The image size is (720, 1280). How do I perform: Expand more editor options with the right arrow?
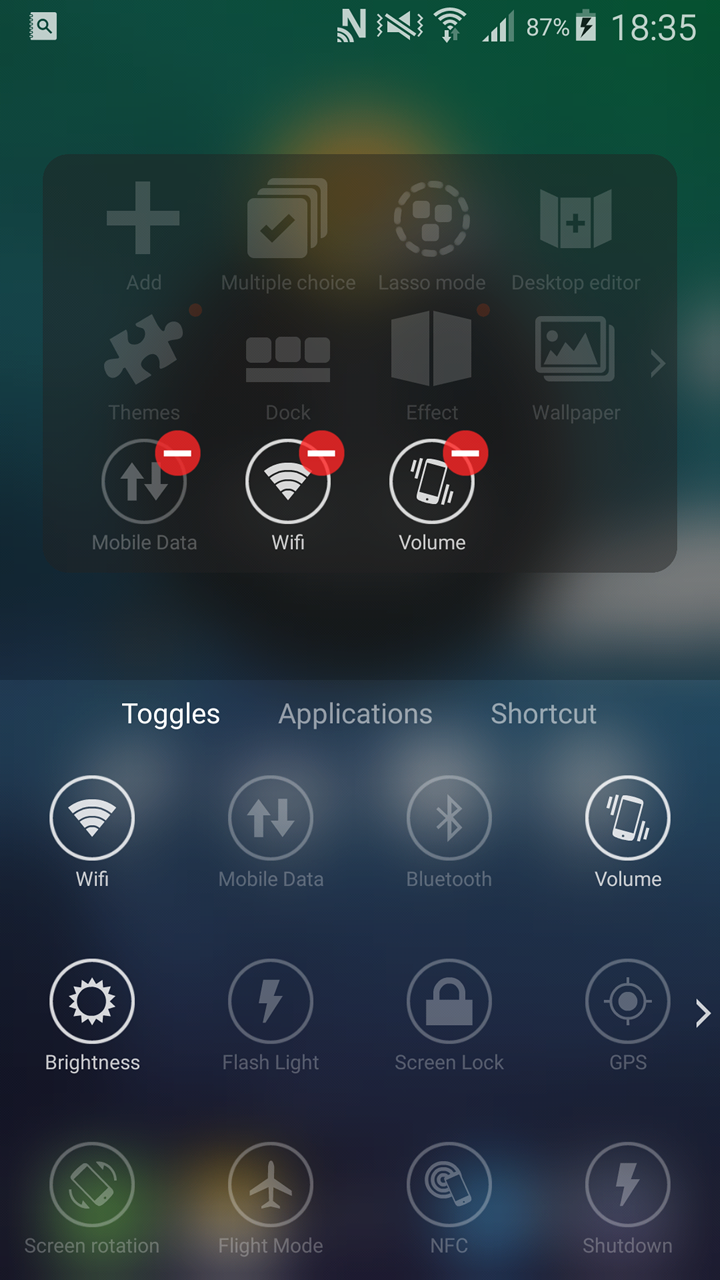point(658,364)
